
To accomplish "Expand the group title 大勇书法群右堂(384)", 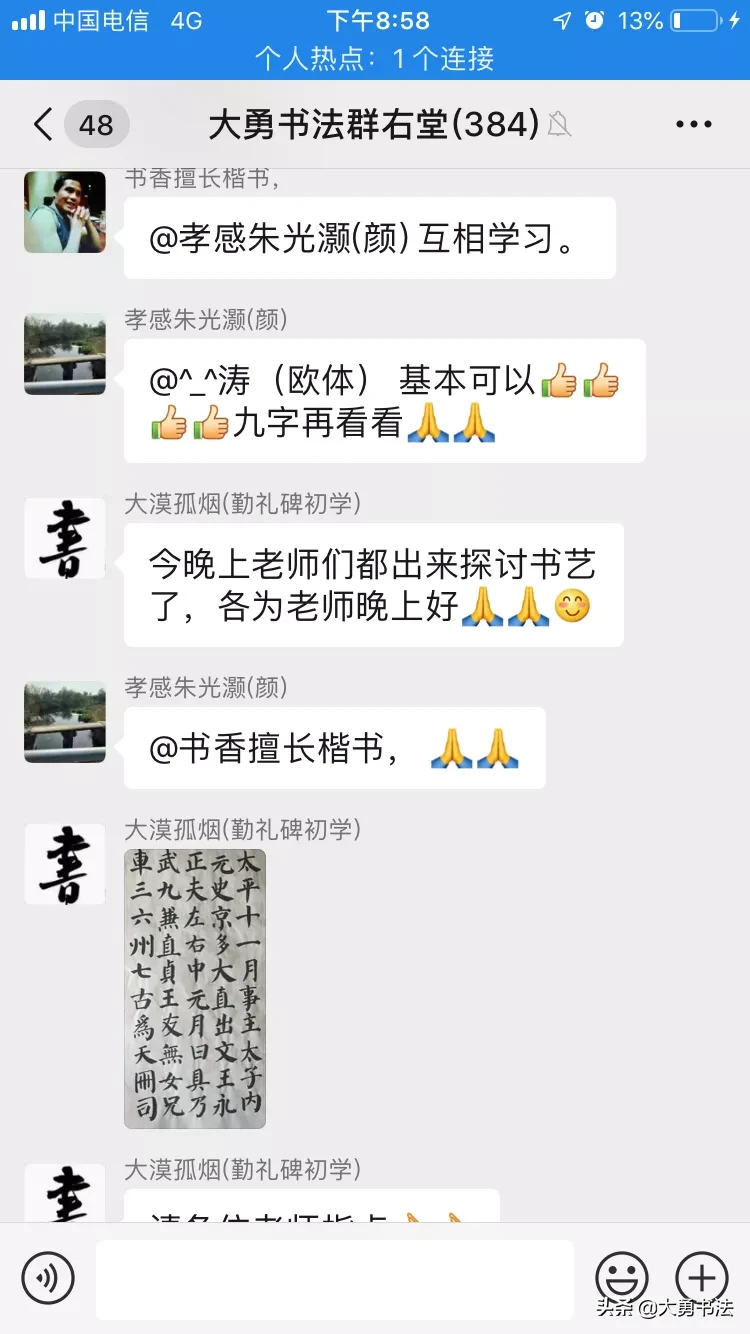I will pos(375,124).
